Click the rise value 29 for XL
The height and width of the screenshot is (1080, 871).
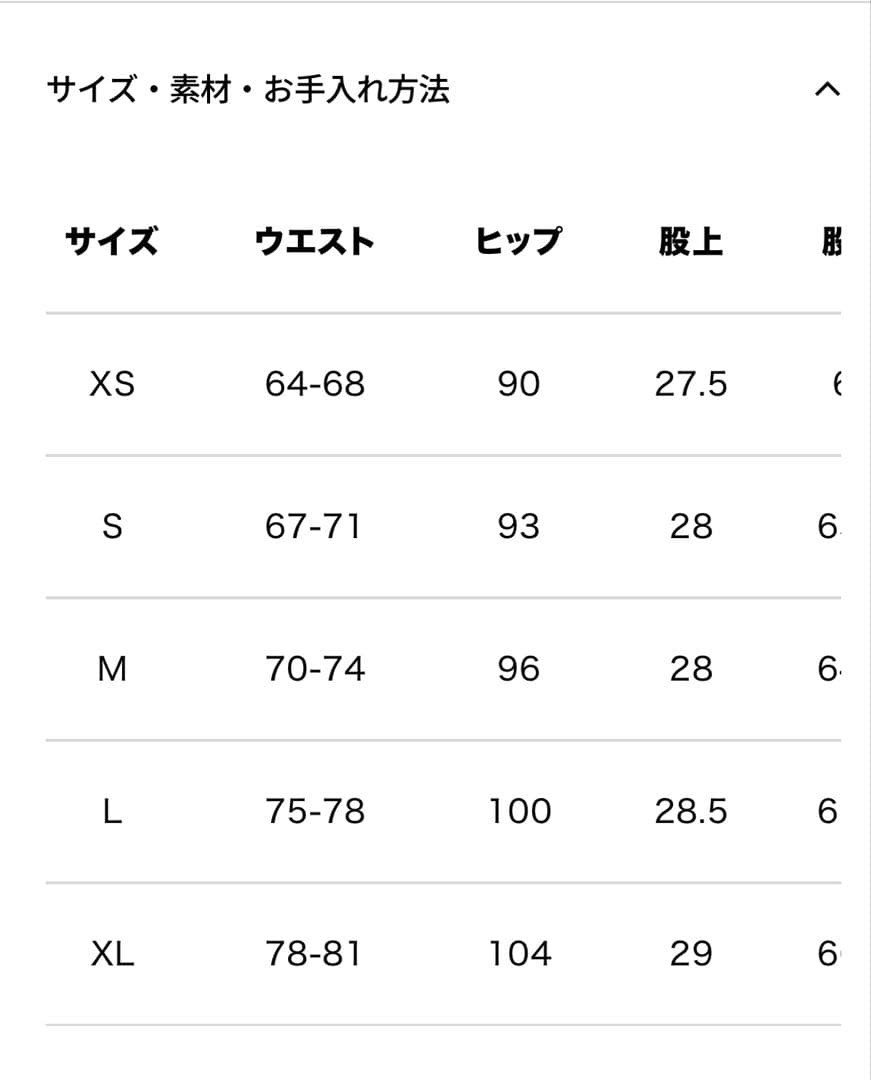[x=690, y=955]
